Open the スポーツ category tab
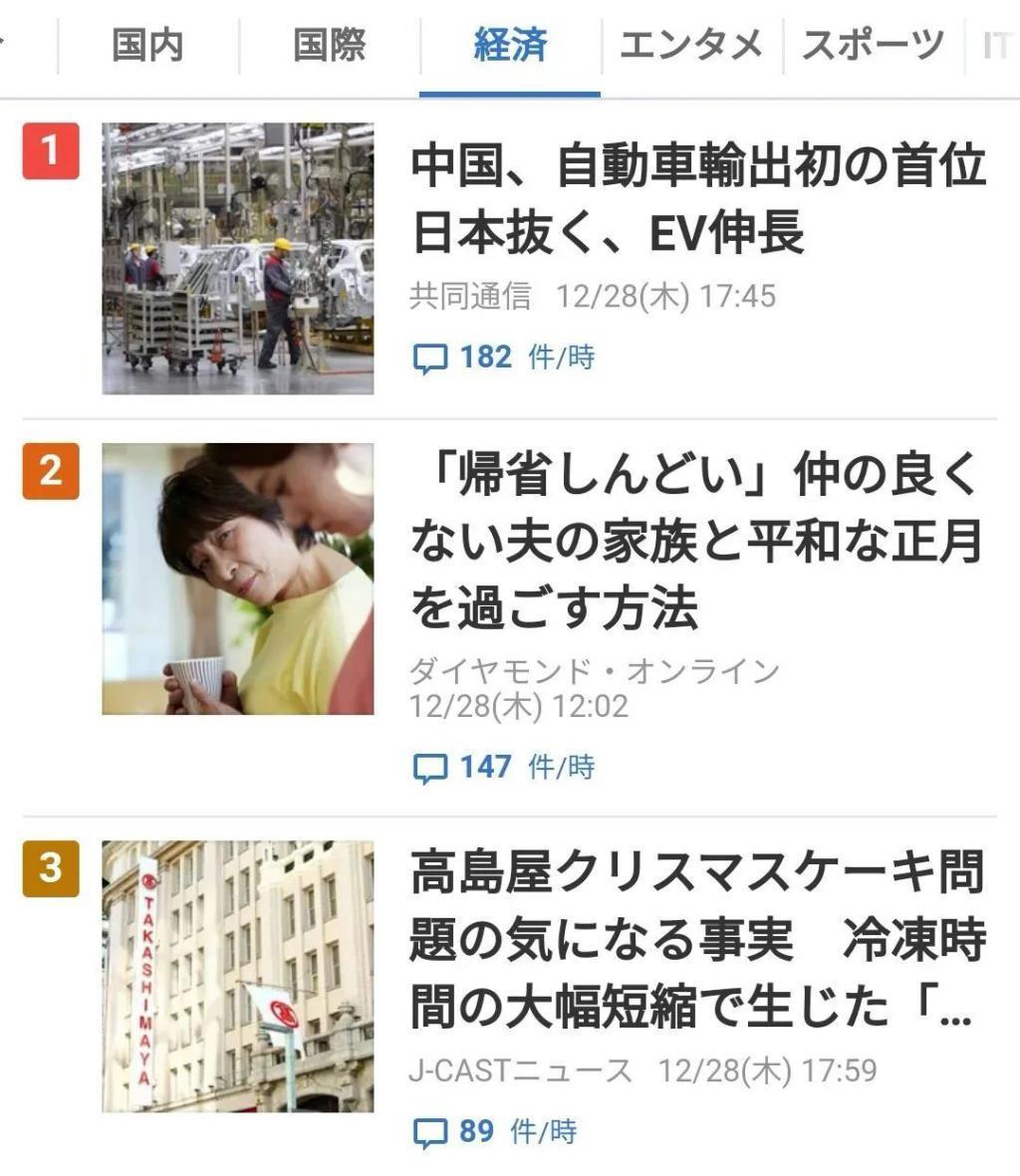Viewport: 1020px width, 1176px height. tap(871, 42)
